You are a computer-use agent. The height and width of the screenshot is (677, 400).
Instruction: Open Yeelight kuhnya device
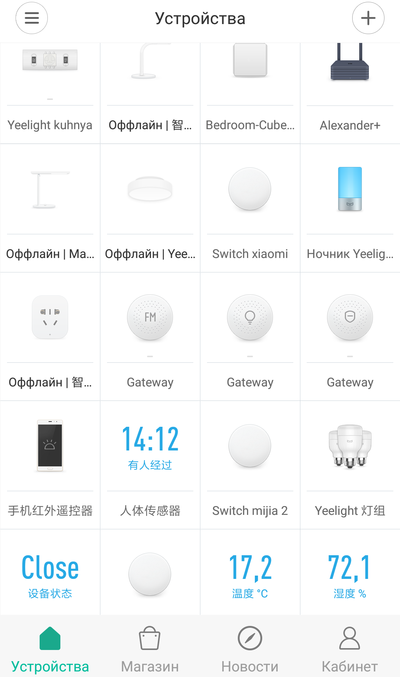pyautogui.click(x=50, y=93)
